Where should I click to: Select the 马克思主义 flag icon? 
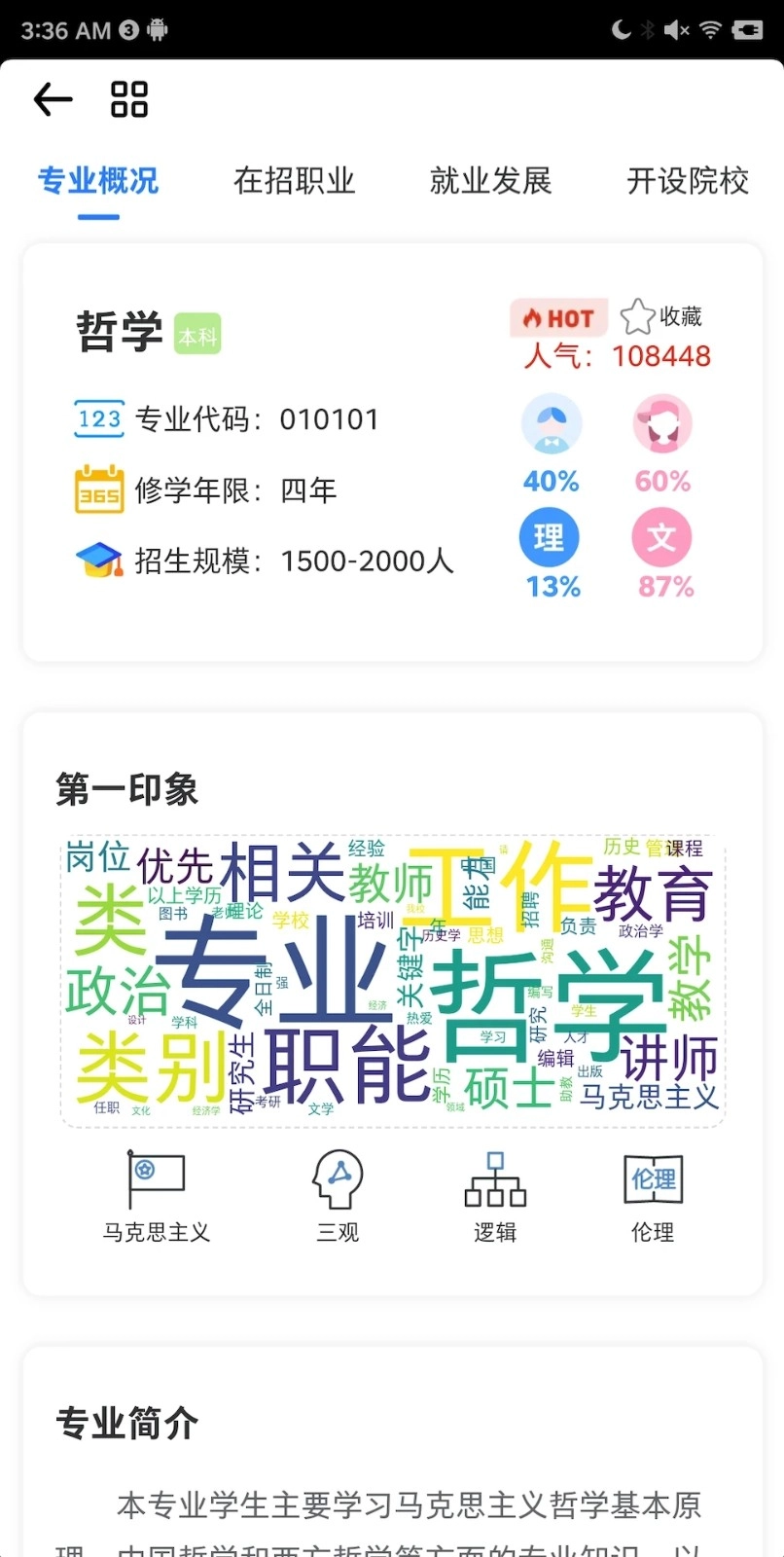(x=156, y=1178)
